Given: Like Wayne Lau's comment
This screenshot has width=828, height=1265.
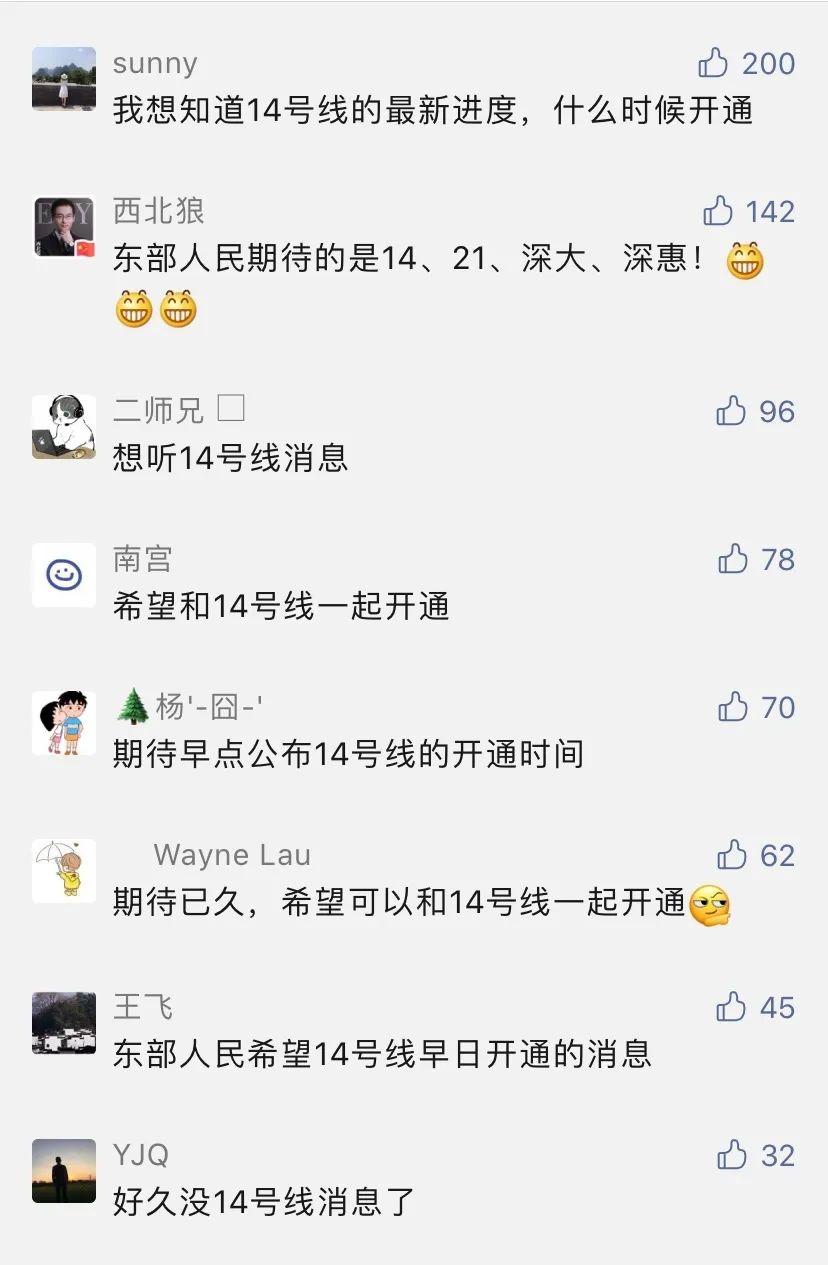Looking at the screenshot, I should click(x=733, y=855).
